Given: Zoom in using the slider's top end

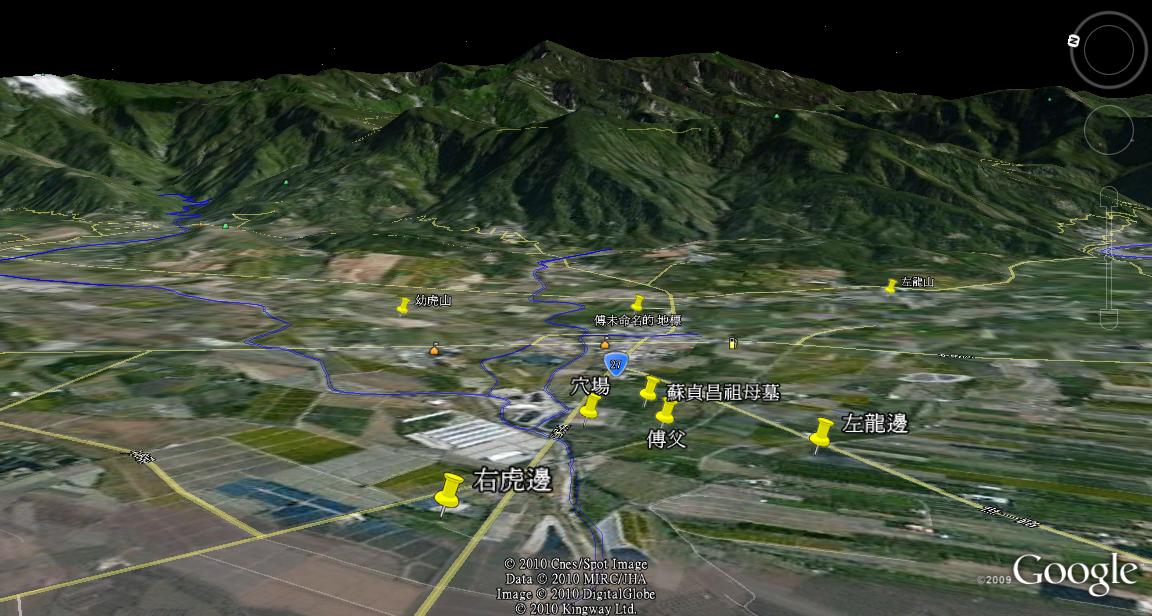Looking at the screenshot, I should (1108, 198).
